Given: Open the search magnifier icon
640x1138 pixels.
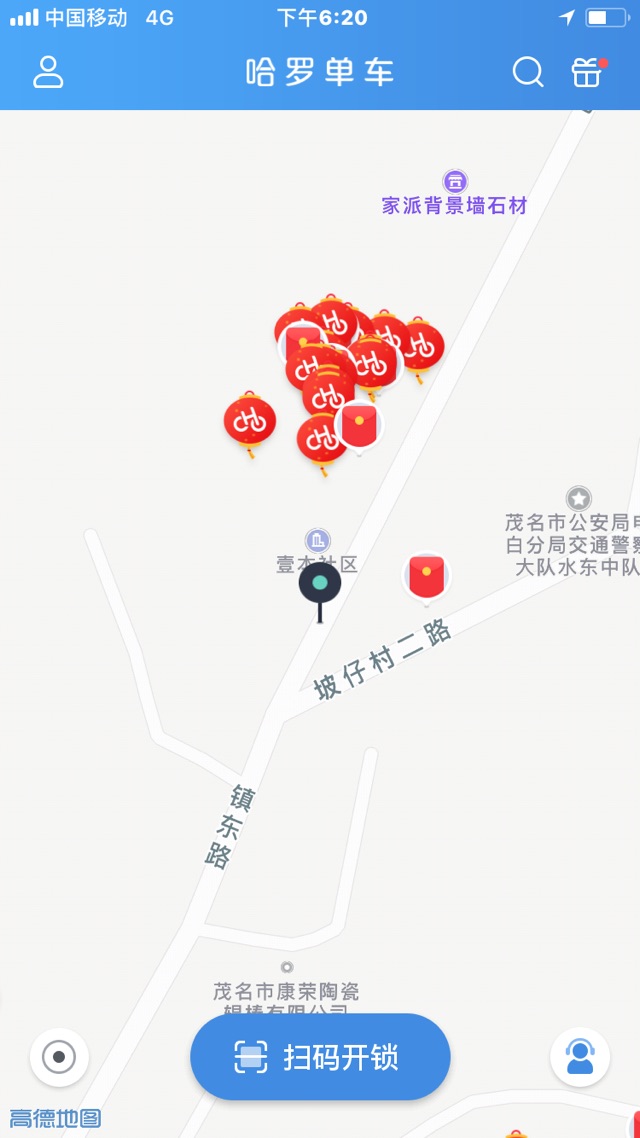Looking at the screenshot, I should (527, 72).
